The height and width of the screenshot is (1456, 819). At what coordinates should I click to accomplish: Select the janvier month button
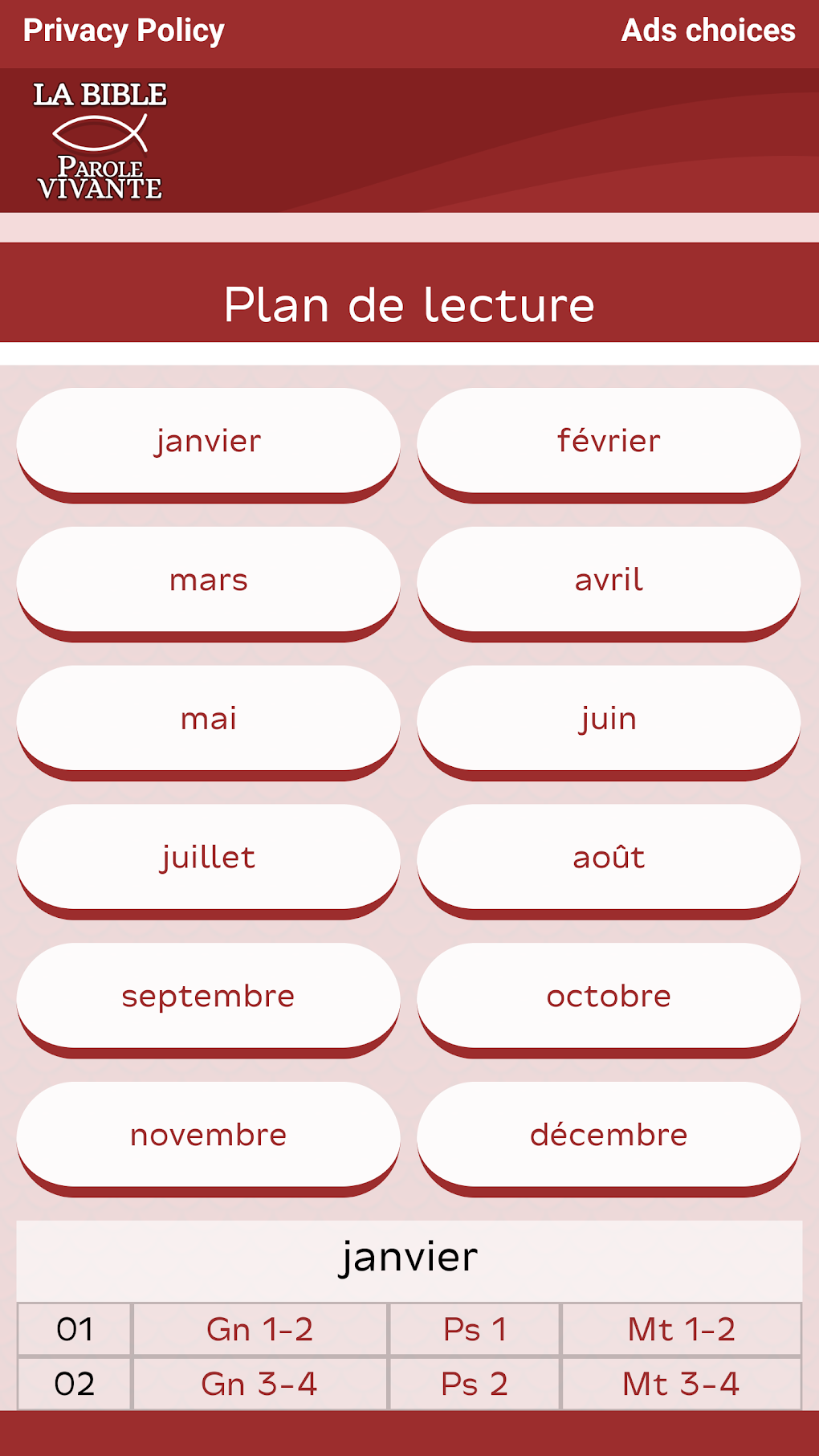208,441
